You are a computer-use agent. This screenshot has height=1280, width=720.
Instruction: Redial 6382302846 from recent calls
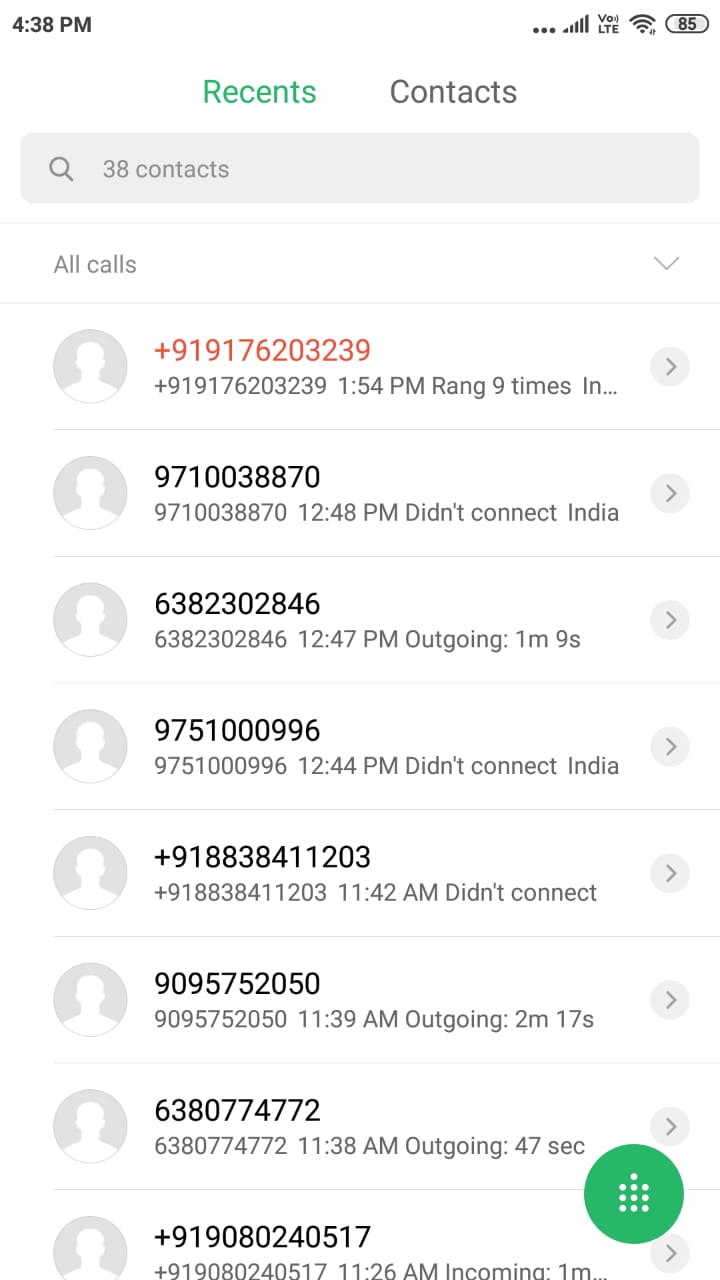(x=340, y=620)
